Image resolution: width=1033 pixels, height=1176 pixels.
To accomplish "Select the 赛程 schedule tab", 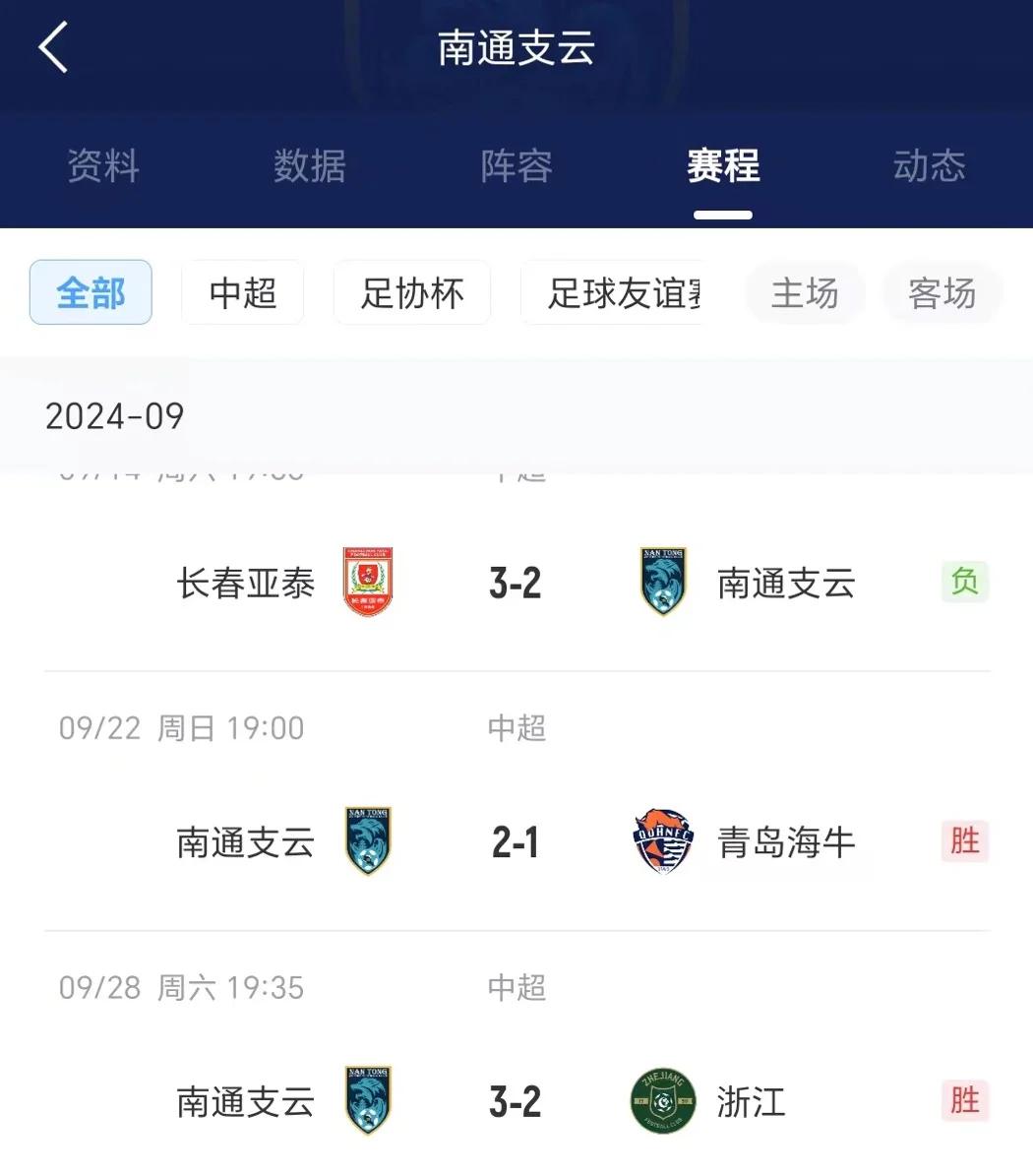I will [x=723, y=167].
